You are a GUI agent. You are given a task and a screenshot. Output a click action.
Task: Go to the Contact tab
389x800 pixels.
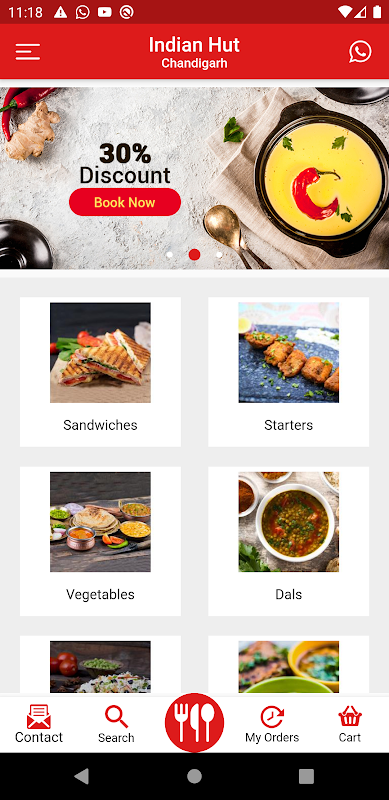pos(39,723)
